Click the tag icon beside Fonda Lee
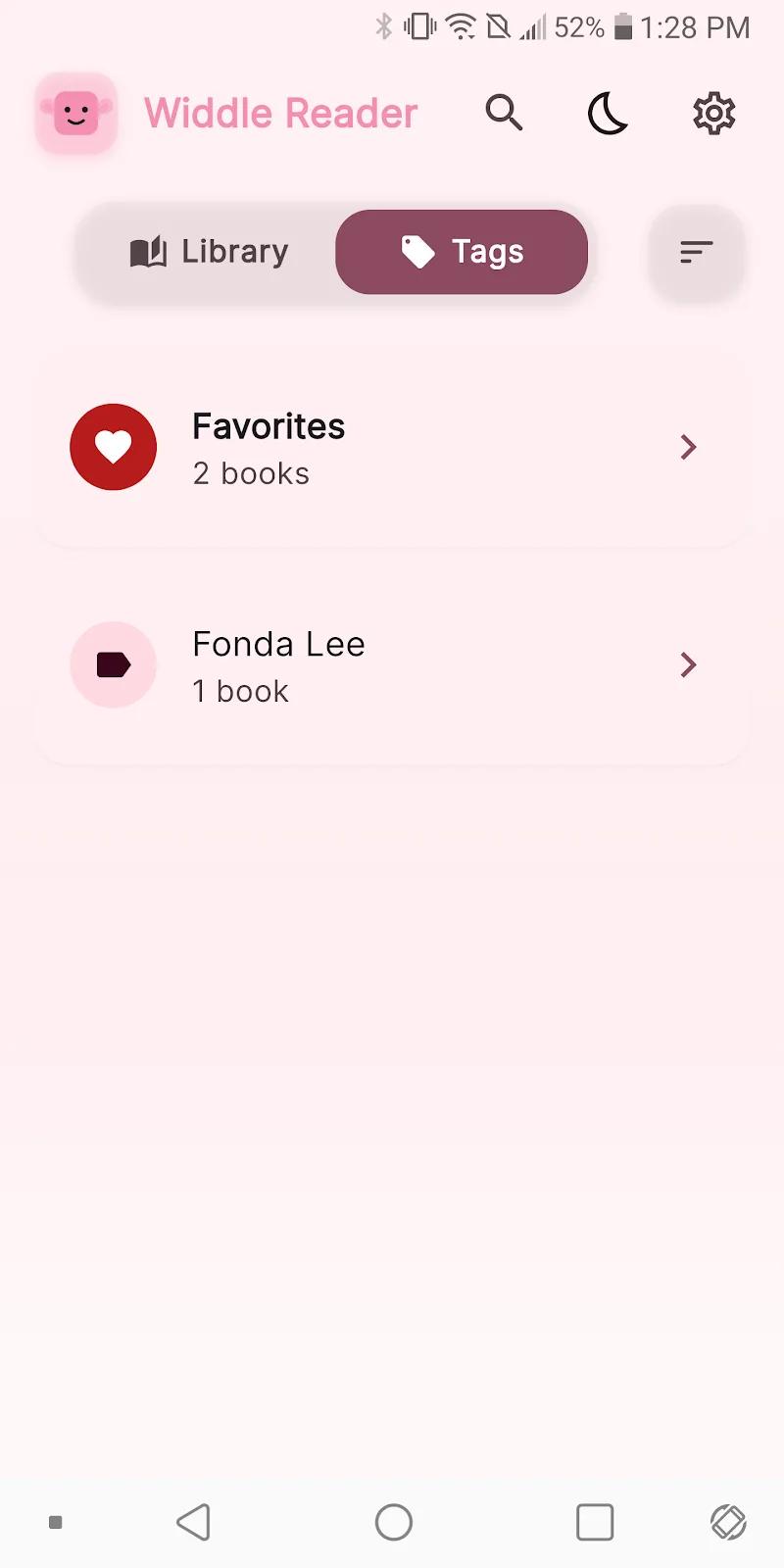Image resolution: width=784 pixels, height=1568 pixels. (x=113, y=664)
